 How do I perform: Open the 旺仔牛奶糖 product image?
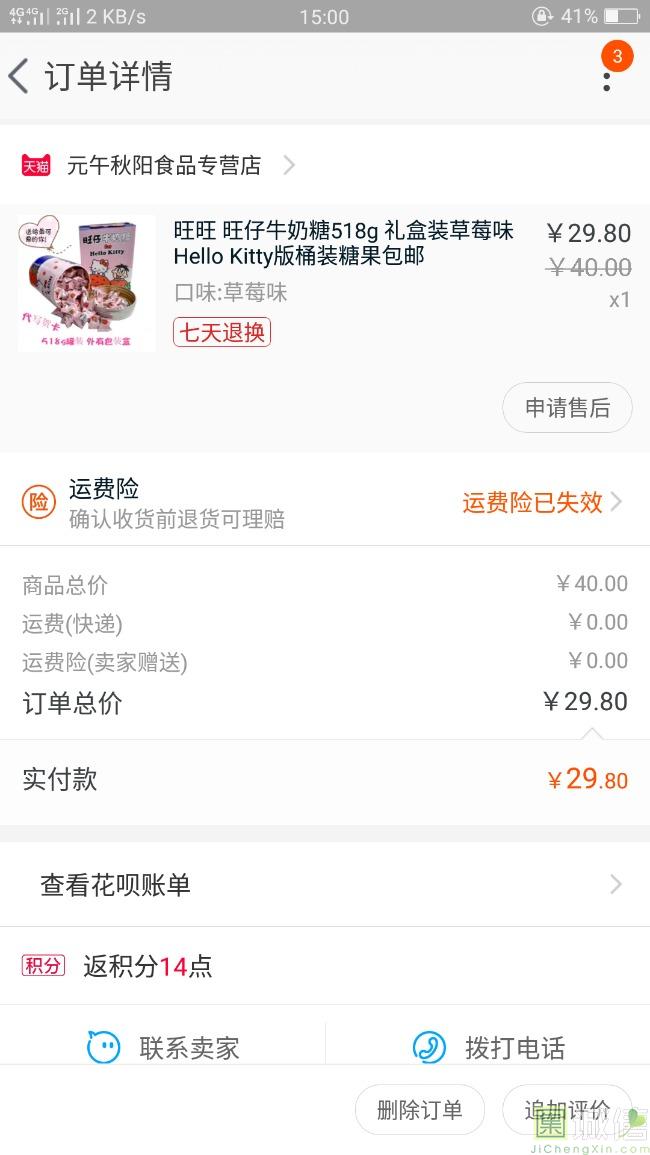[87, 283]
